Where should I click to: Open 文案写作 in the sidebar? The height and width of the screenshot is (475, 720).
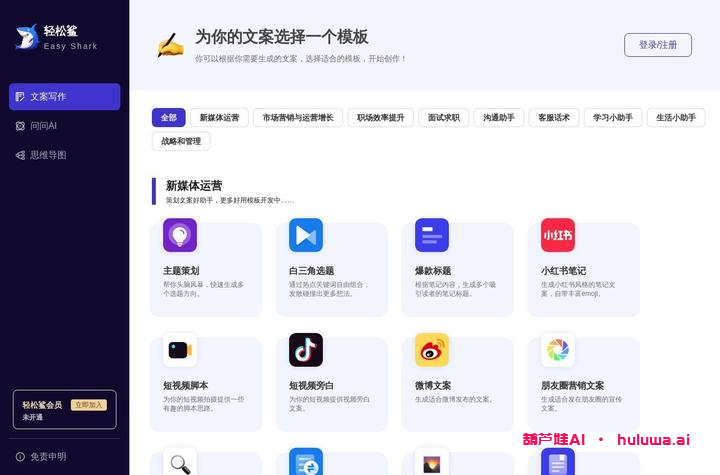[64, 97]
